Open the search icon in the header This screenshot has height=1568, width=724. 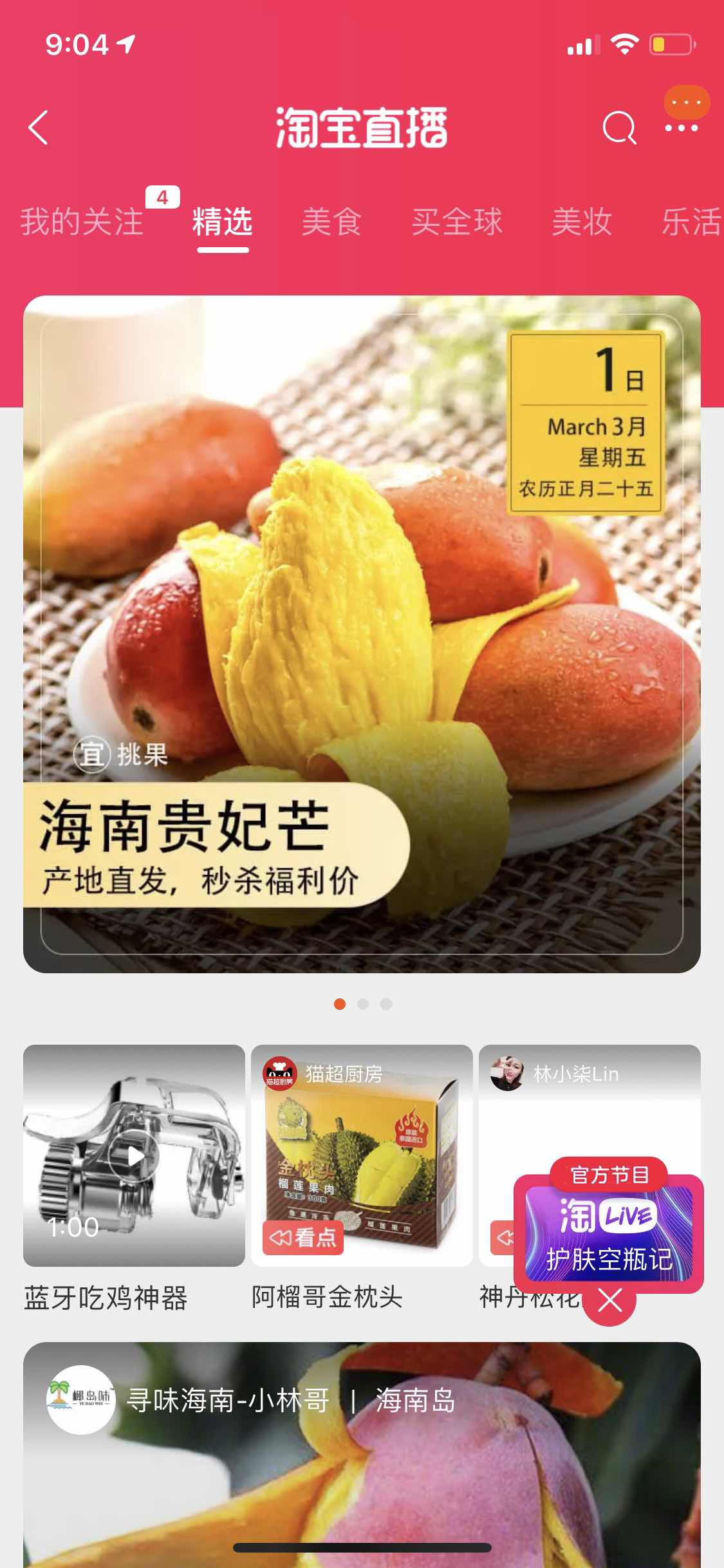click(619, 127)
